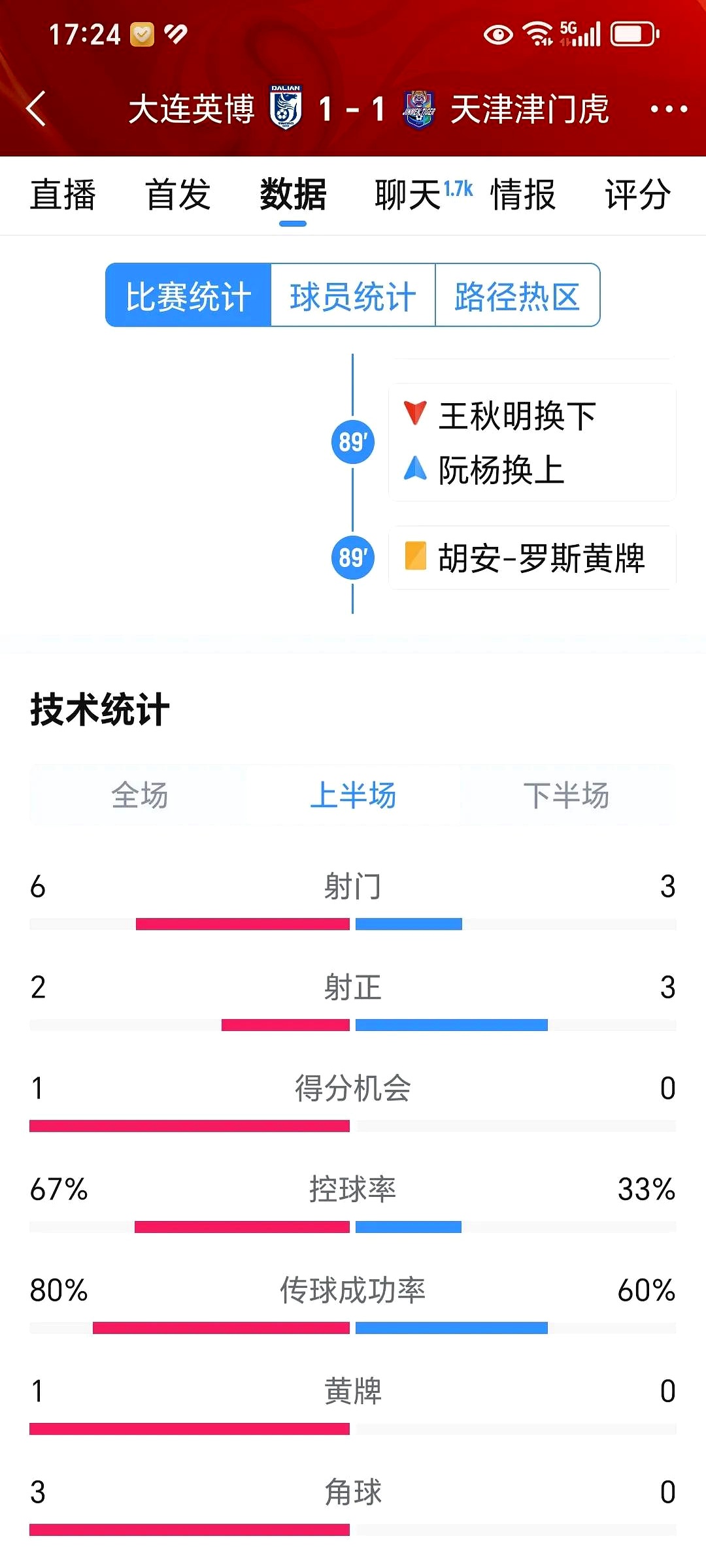Tap the red substitution-off arrow beside 王秋明
Image resolution: width=706 pixels, height=1568 pixels.
416,414
